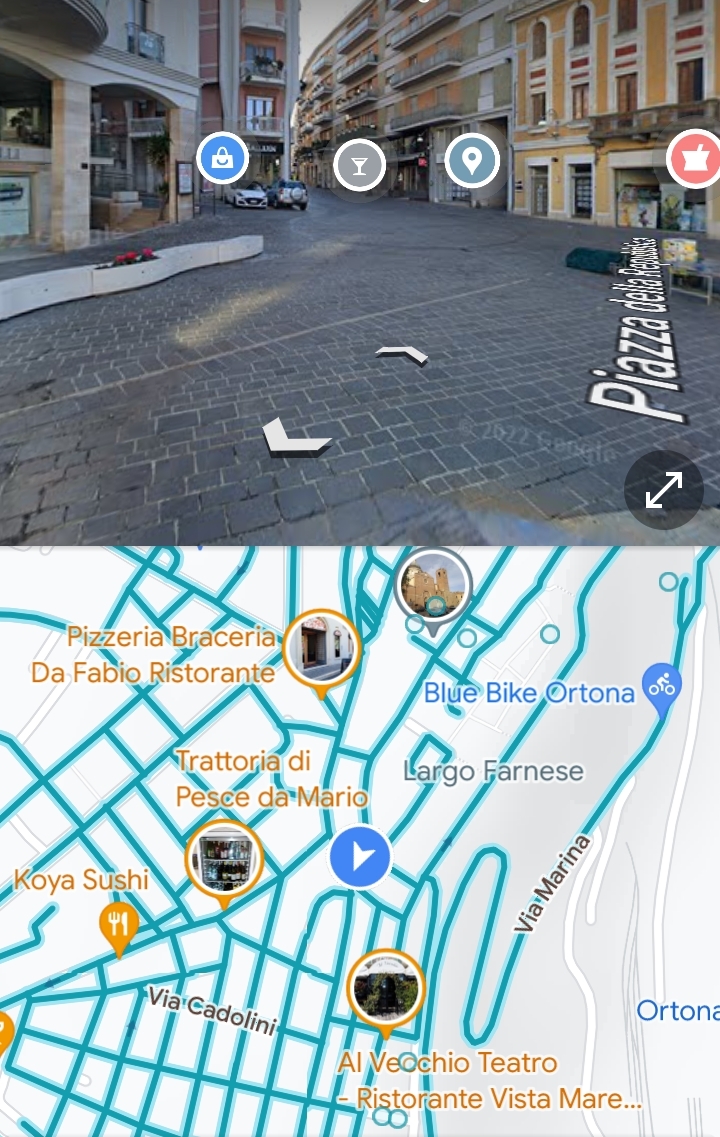This screenshot has height=1137, width=720.
Task: Expand Street View to full screen
Action: (x=664, y=490)
